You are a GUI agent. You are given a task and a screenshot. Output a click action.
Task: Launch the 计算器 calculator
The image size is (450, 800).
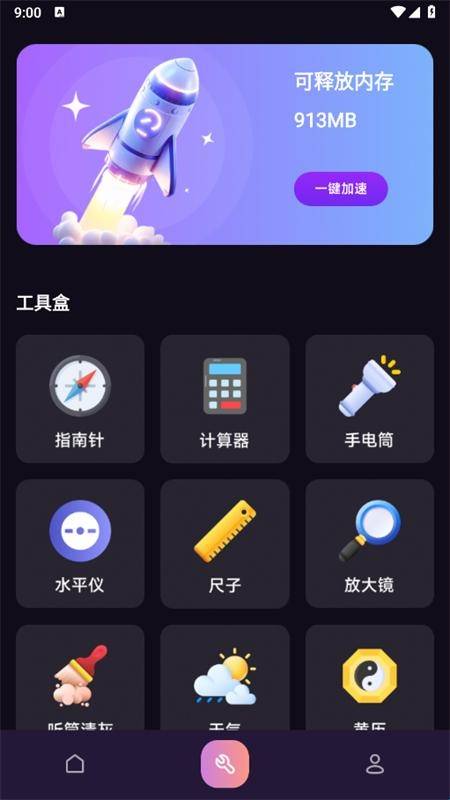tap(225, 399)
